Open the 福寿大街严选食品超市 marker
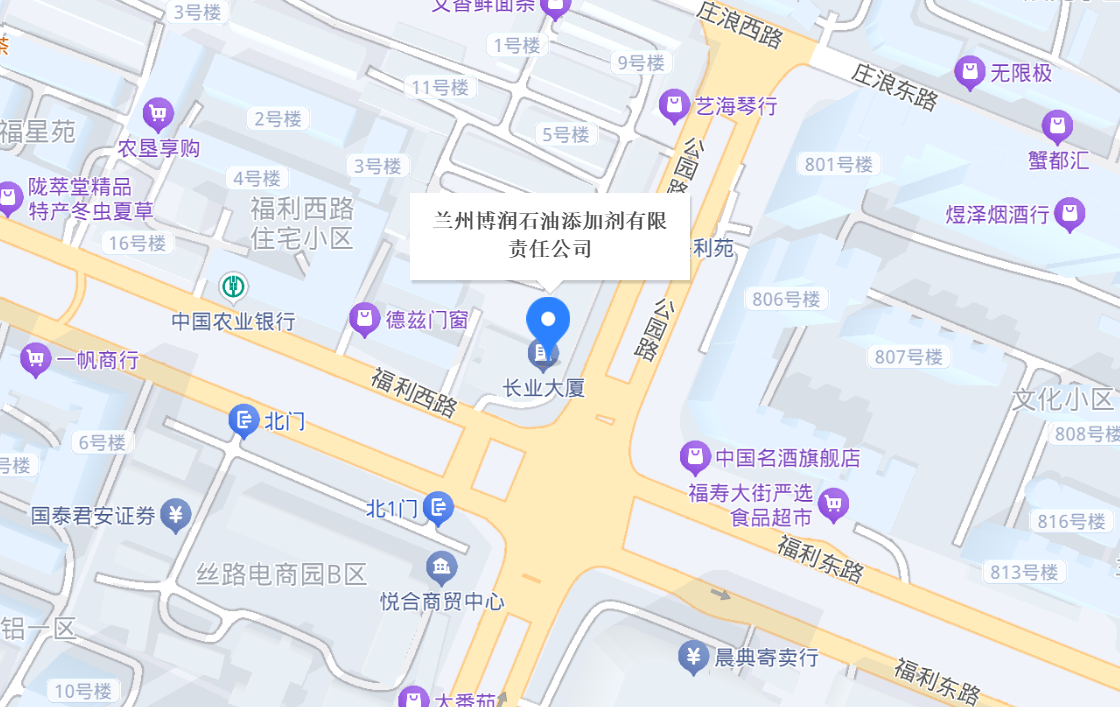This screenshot has height=707, width=1120. tap(832, 505)
